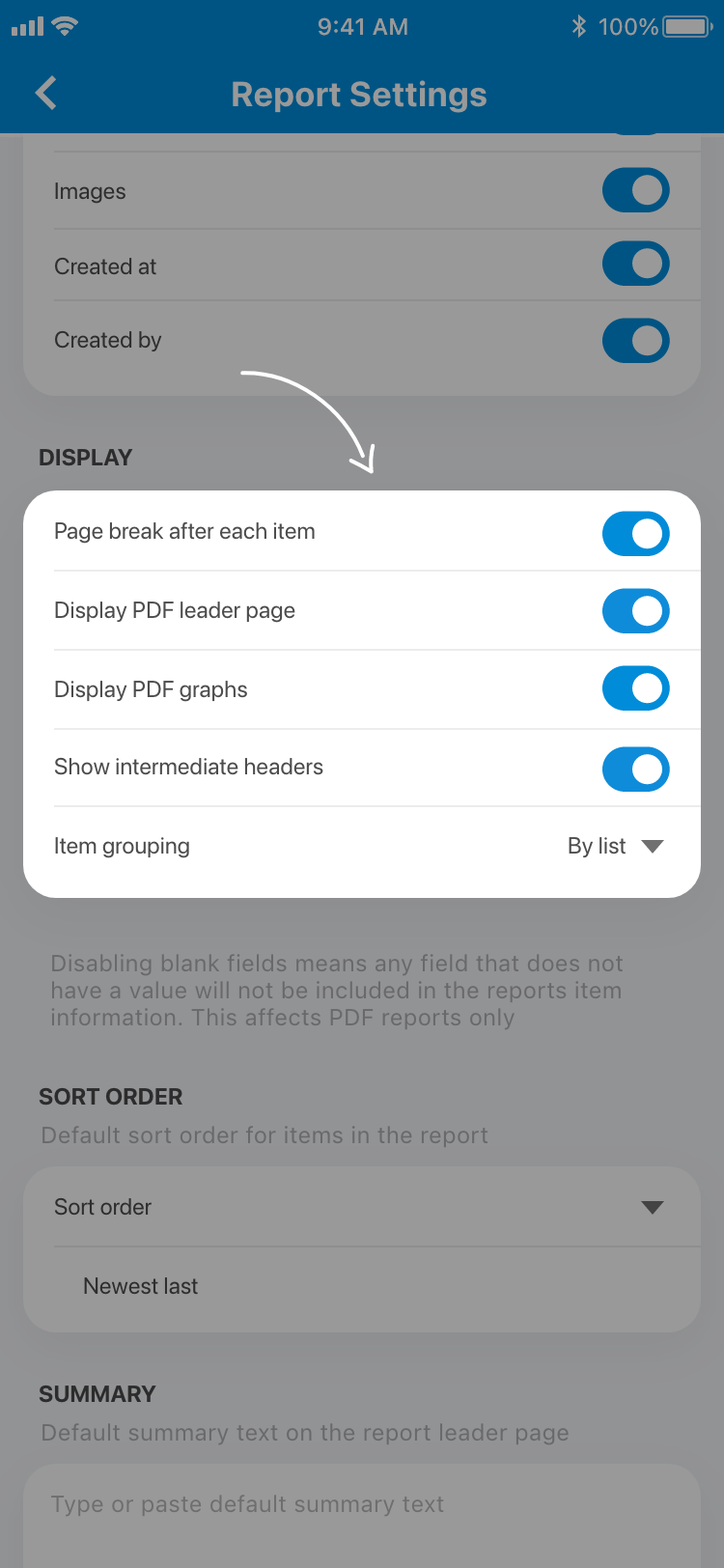
Task: Toggle Show intermediate headers
Action: pos(635,769)
